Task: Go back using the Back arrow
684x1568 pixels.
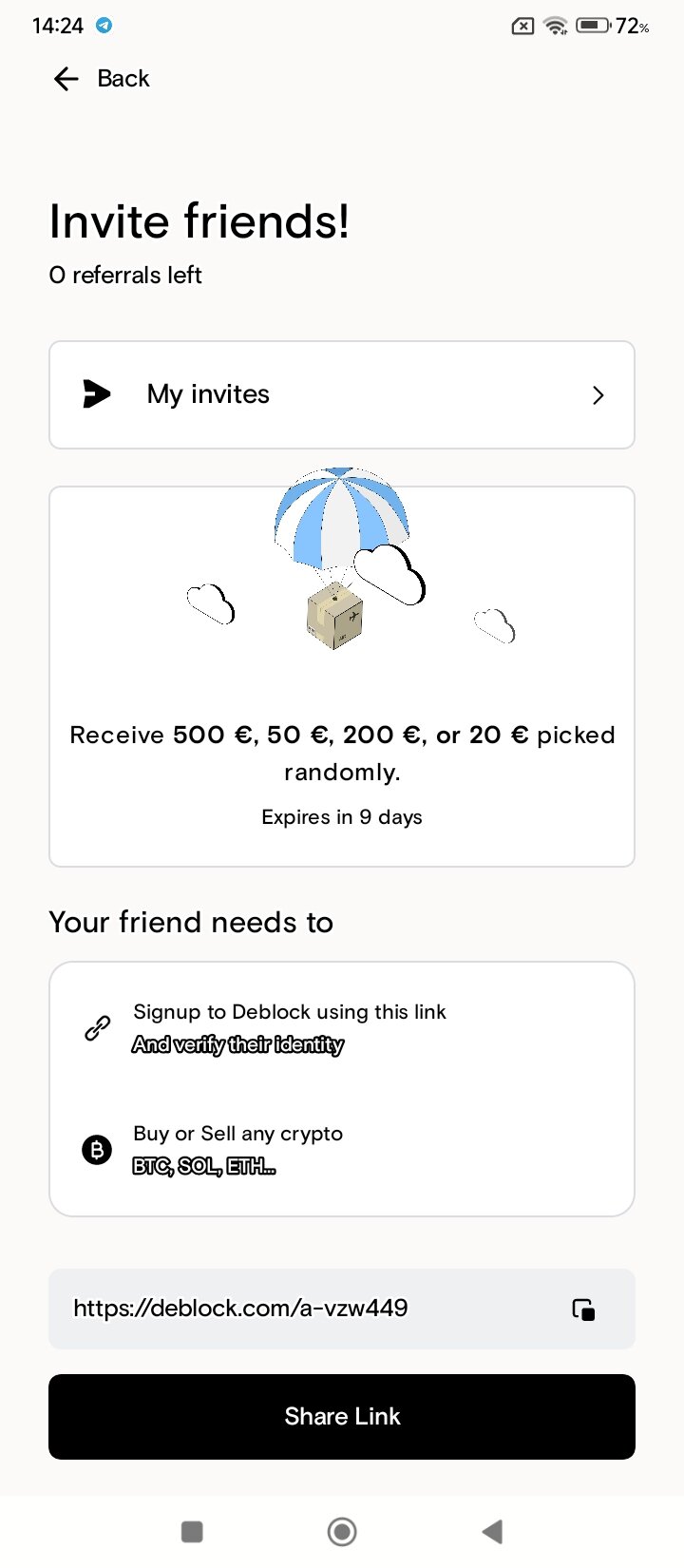Action: tap(66, 79)
